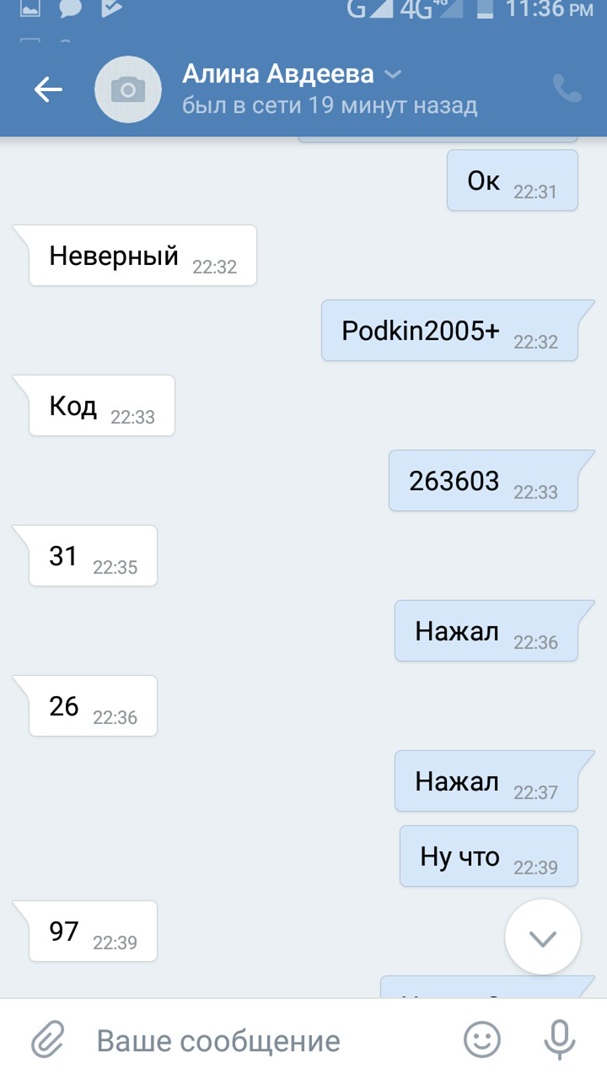Attach a file with the paperclip icon
Image resolution: width=607 pixels, height=1080 pixels.
click(x=47, y=1041)
